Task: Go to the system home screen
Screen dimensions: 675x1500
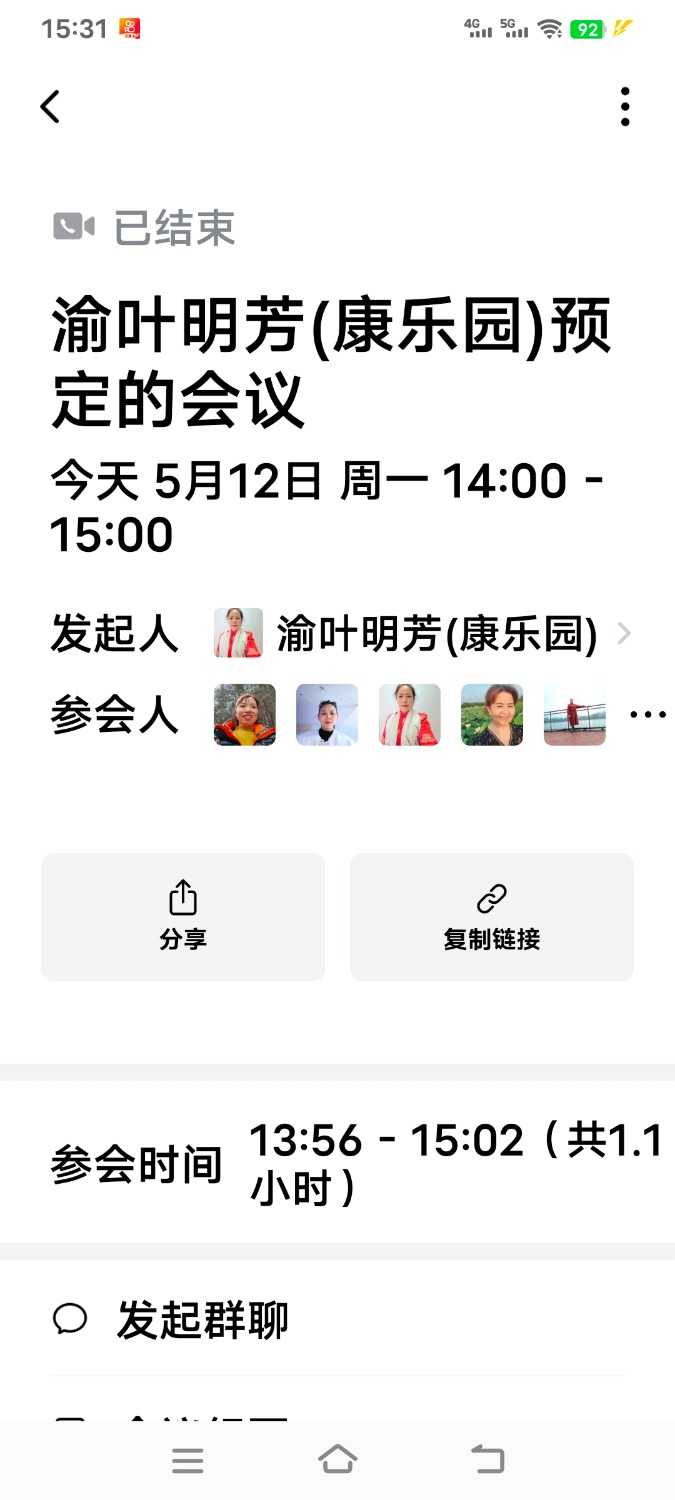Action: pos(338,1460)
